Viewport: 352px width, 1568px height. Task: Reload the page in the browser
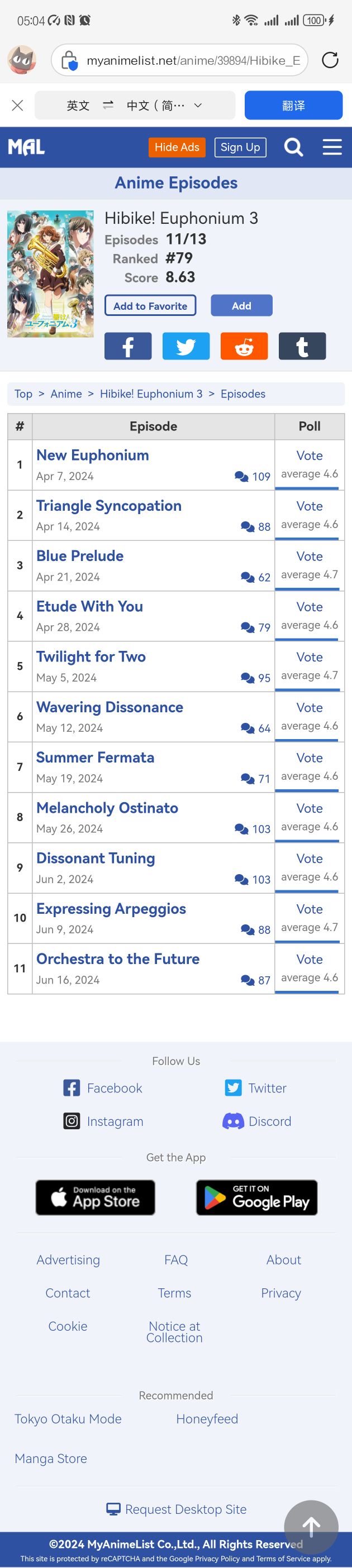330,60
